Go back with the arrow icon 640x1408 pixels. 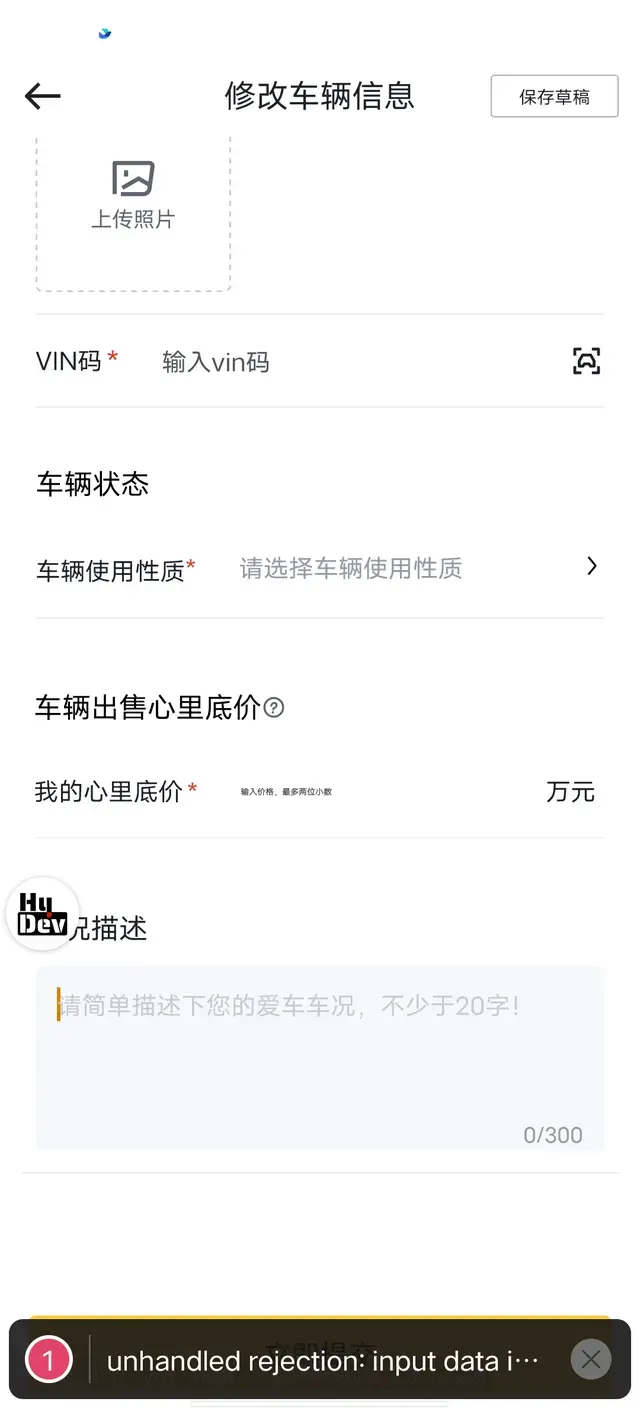(43, 96)
